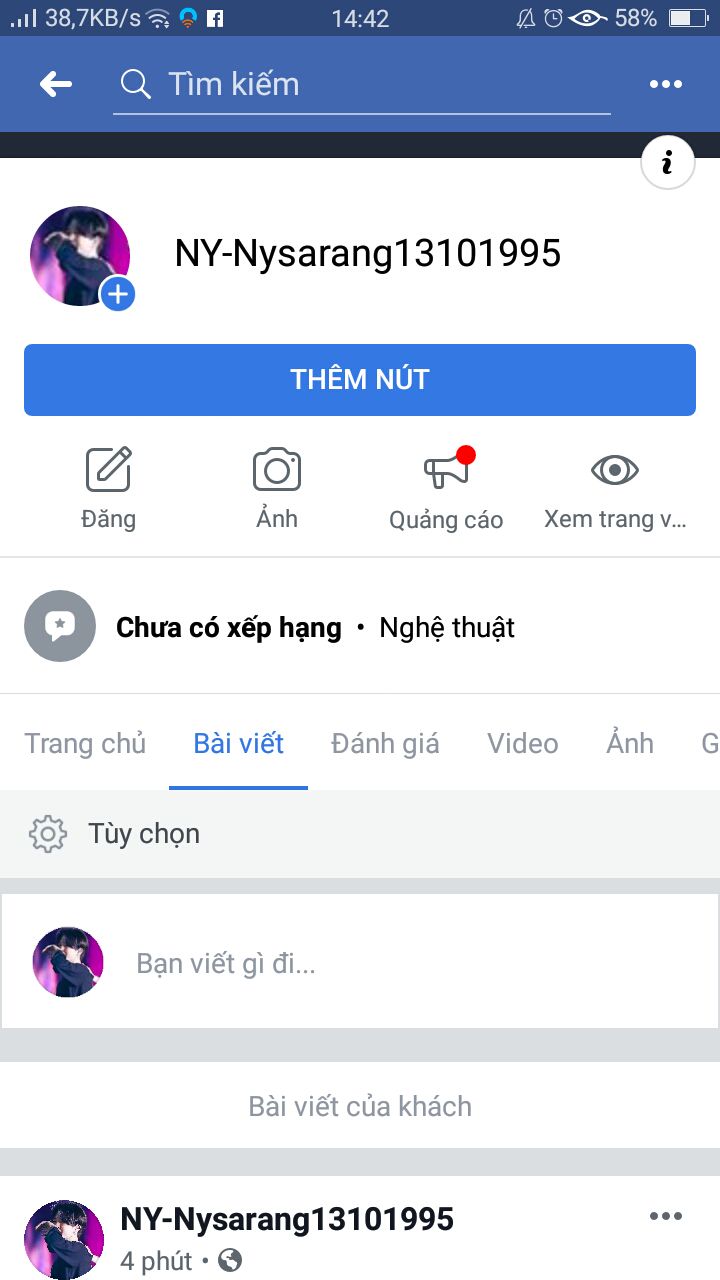Screen dimensions: 720x1280
Task: Tap the THÊM NÚT button
Action: point(360,380)
